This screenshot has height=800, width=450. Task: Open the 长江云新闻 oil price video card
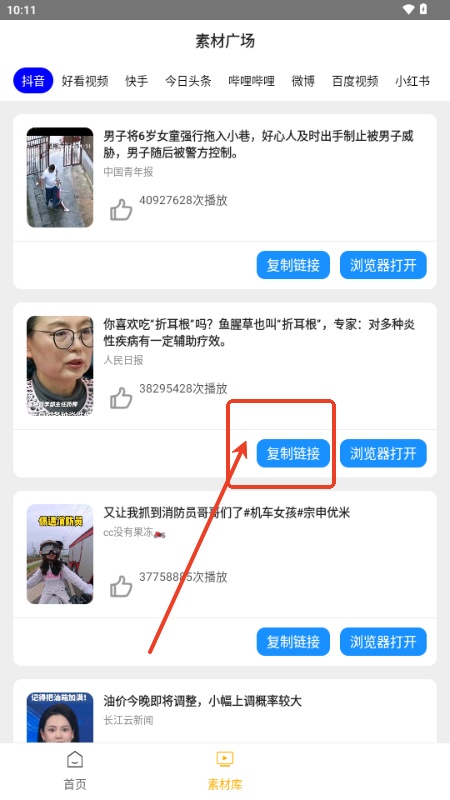click(x=224, y=711)
